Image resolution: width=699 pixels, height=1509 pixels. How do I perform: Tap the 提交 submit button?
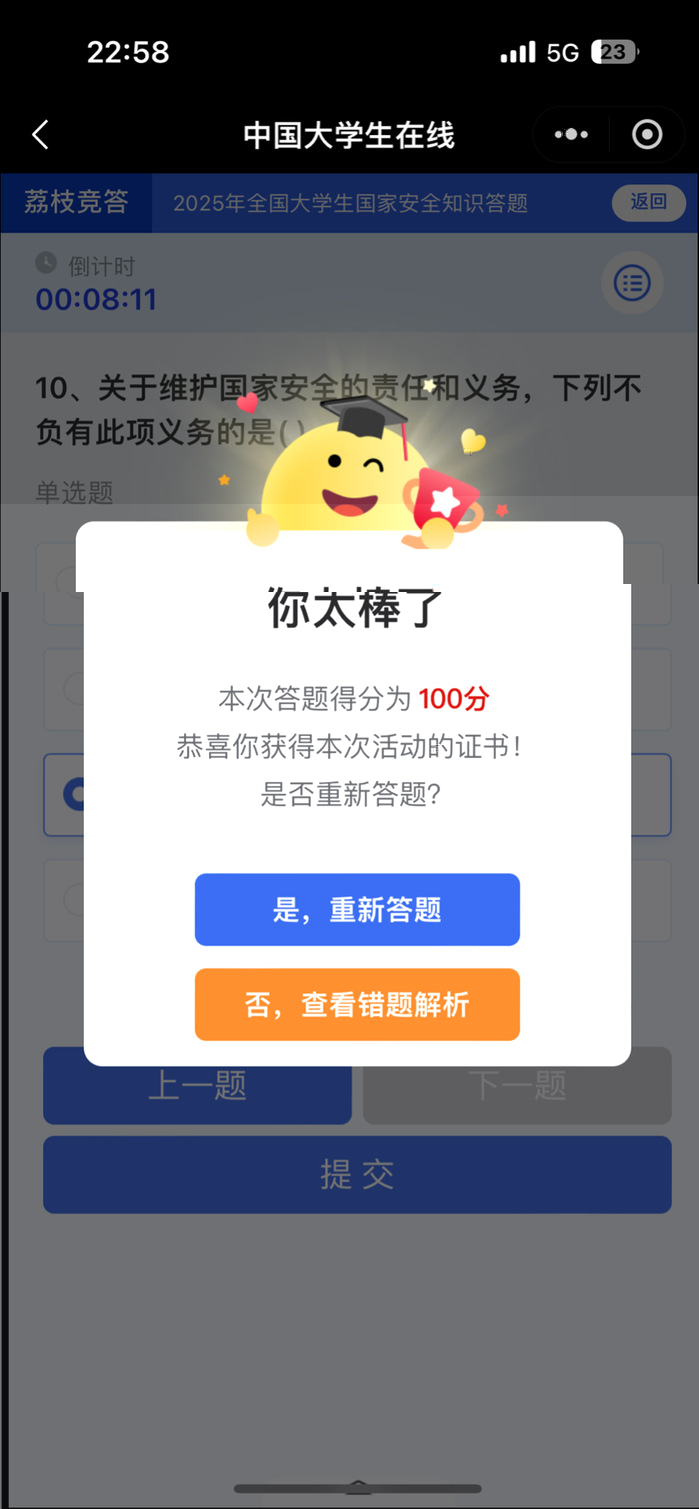(357, 1175)
